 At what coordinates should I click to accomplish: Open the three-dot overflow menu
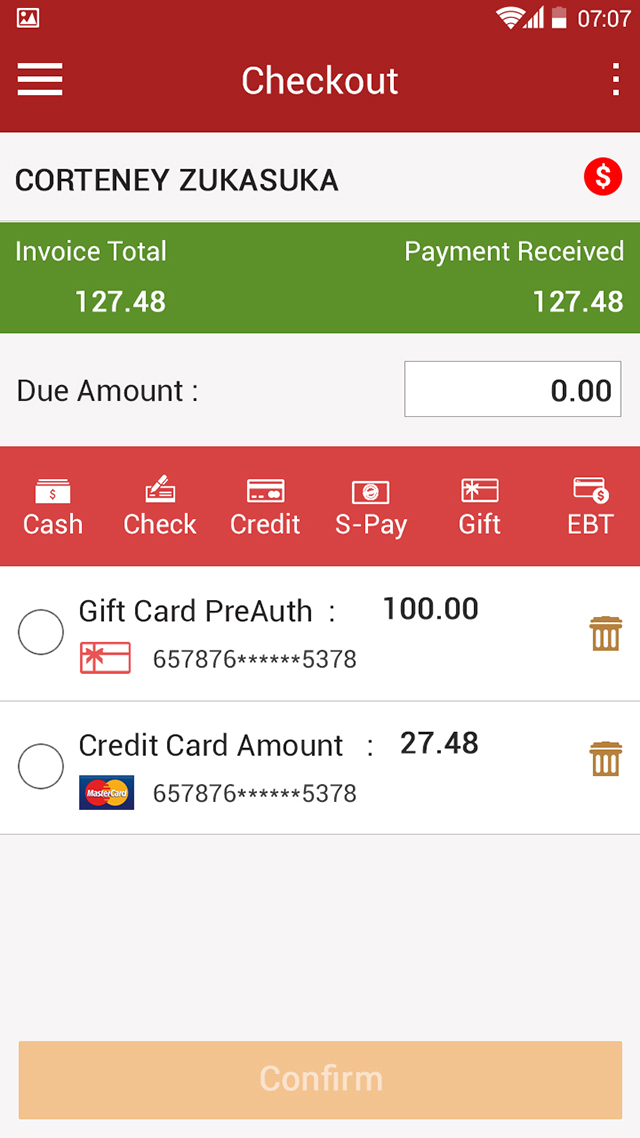tap(615, 79)
